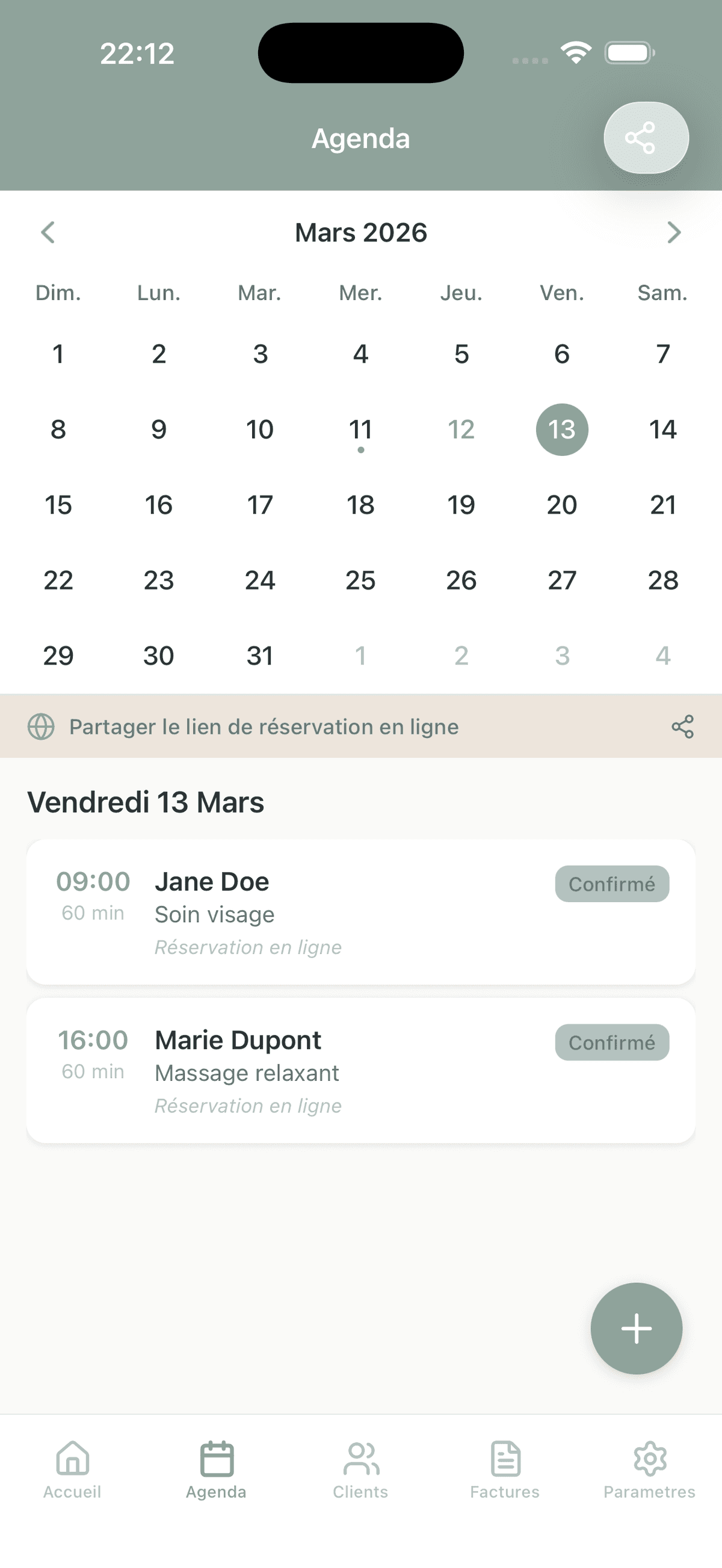Open Partager le lien de réservation en ligne
Viewport: 722px width, 1568px height.
pyautogui.click(x=264, y=726)
